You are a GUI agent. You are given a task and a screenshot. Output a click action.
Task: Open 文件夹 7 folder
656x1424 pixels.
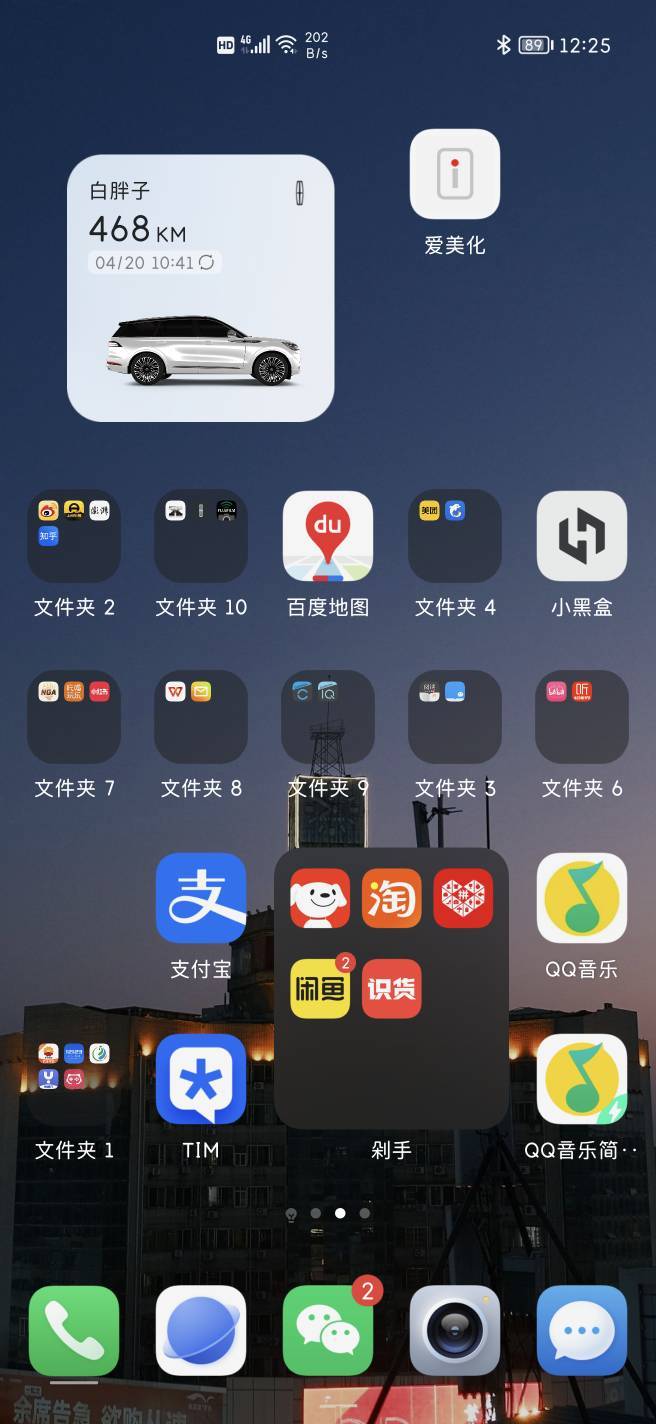pos(74,717)
